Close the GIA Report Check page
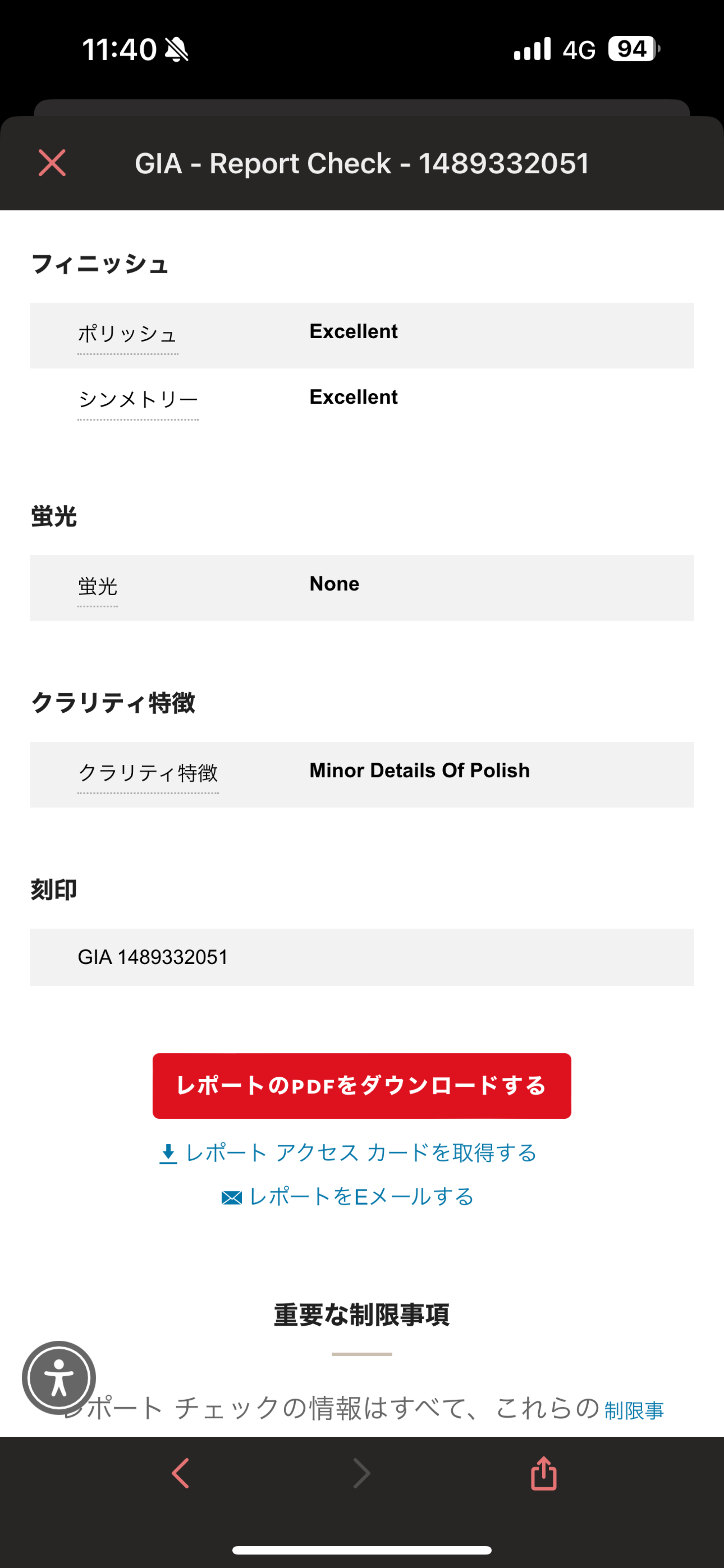 (x=52, y=163)
